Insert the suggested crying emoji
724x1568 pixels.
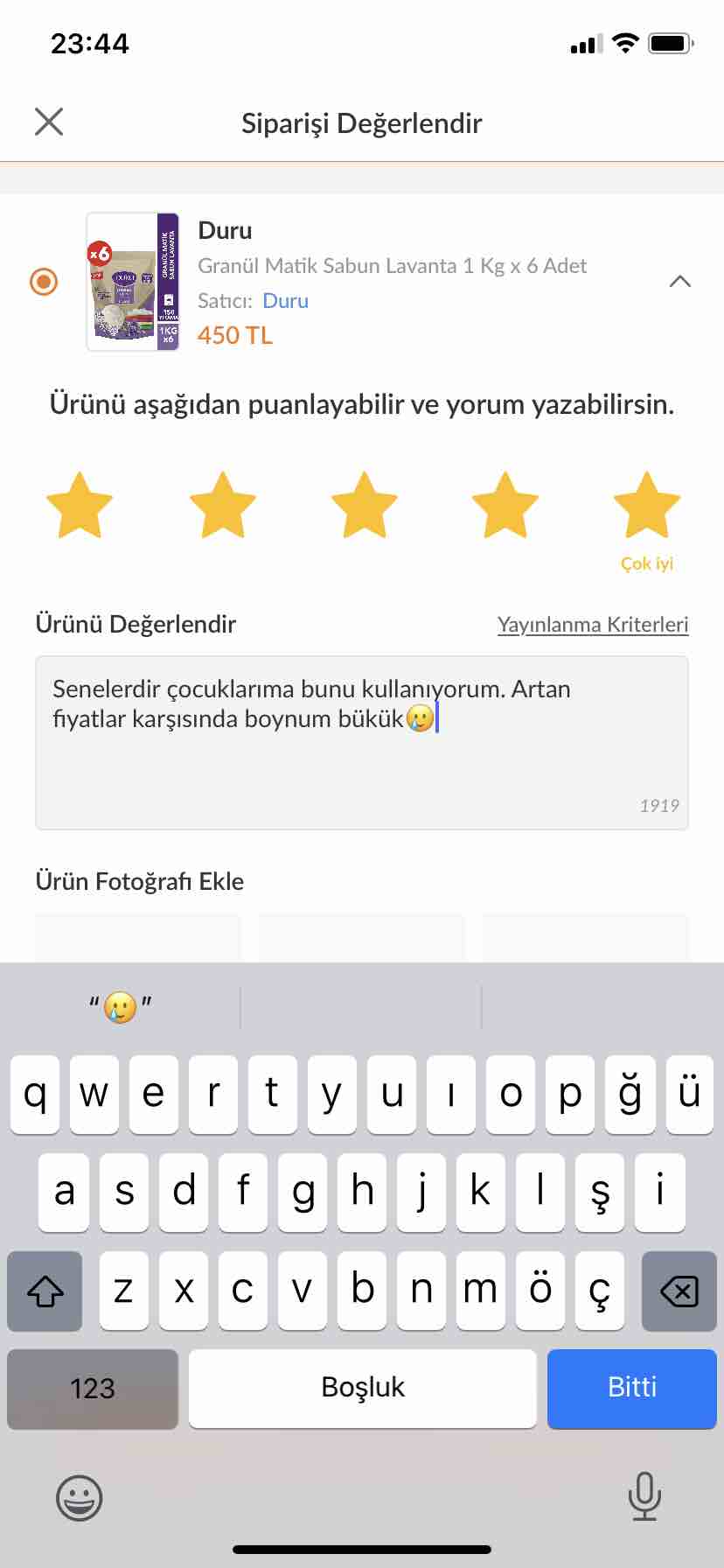[121, 1007]
